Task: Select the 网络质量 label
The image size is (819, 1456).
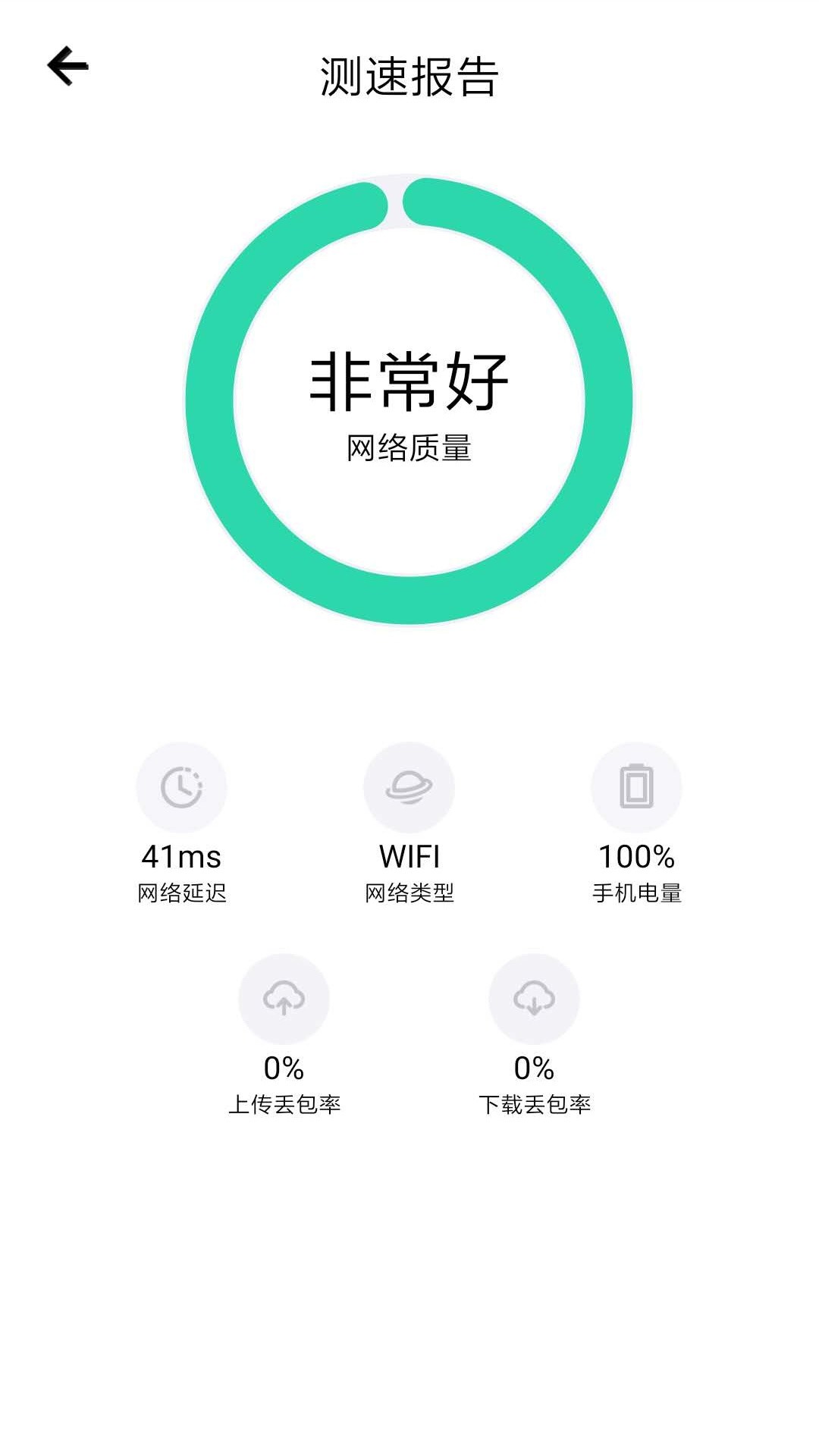Action: point(409,447)
